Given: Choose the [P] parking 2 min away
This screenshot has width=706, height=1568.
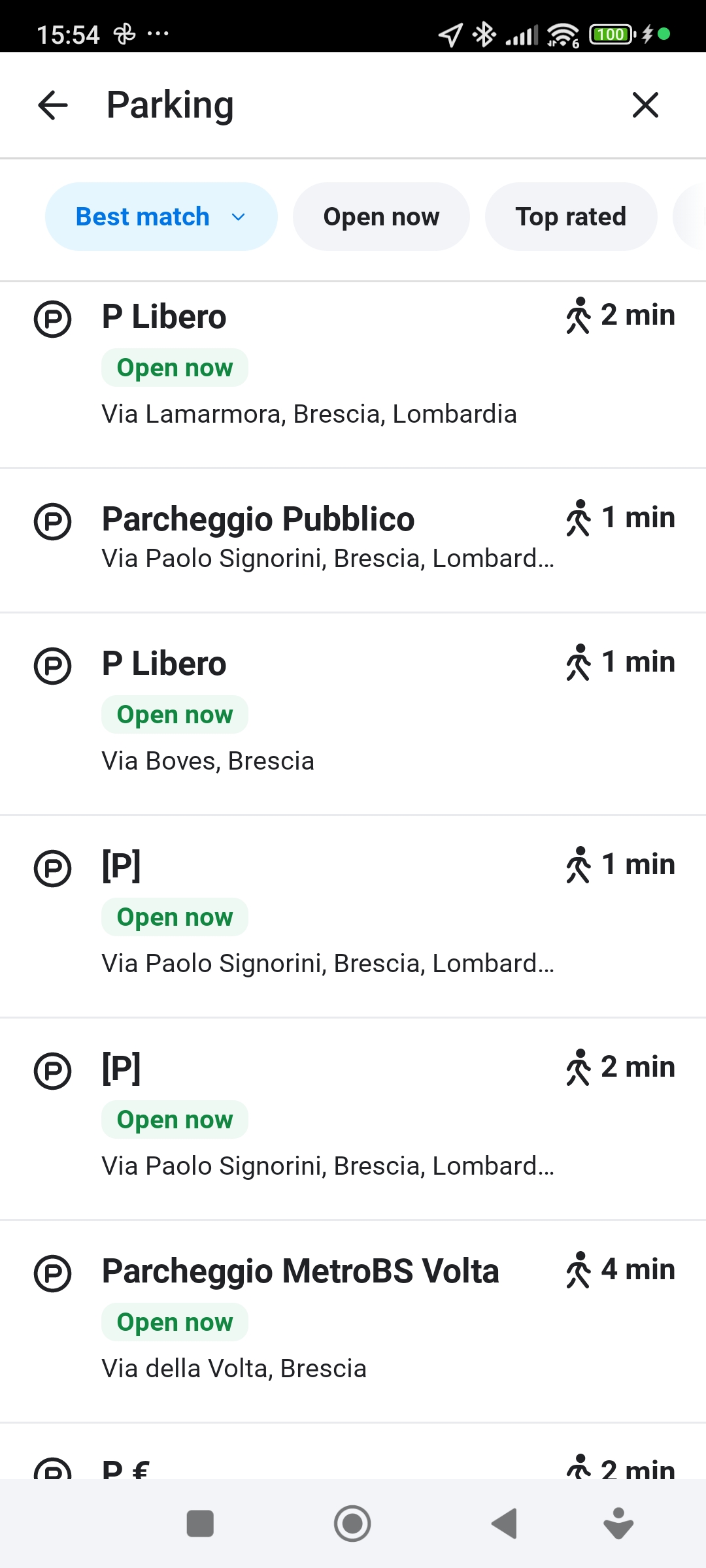Looking at the screenshot, I should [x=353, y=1119].
